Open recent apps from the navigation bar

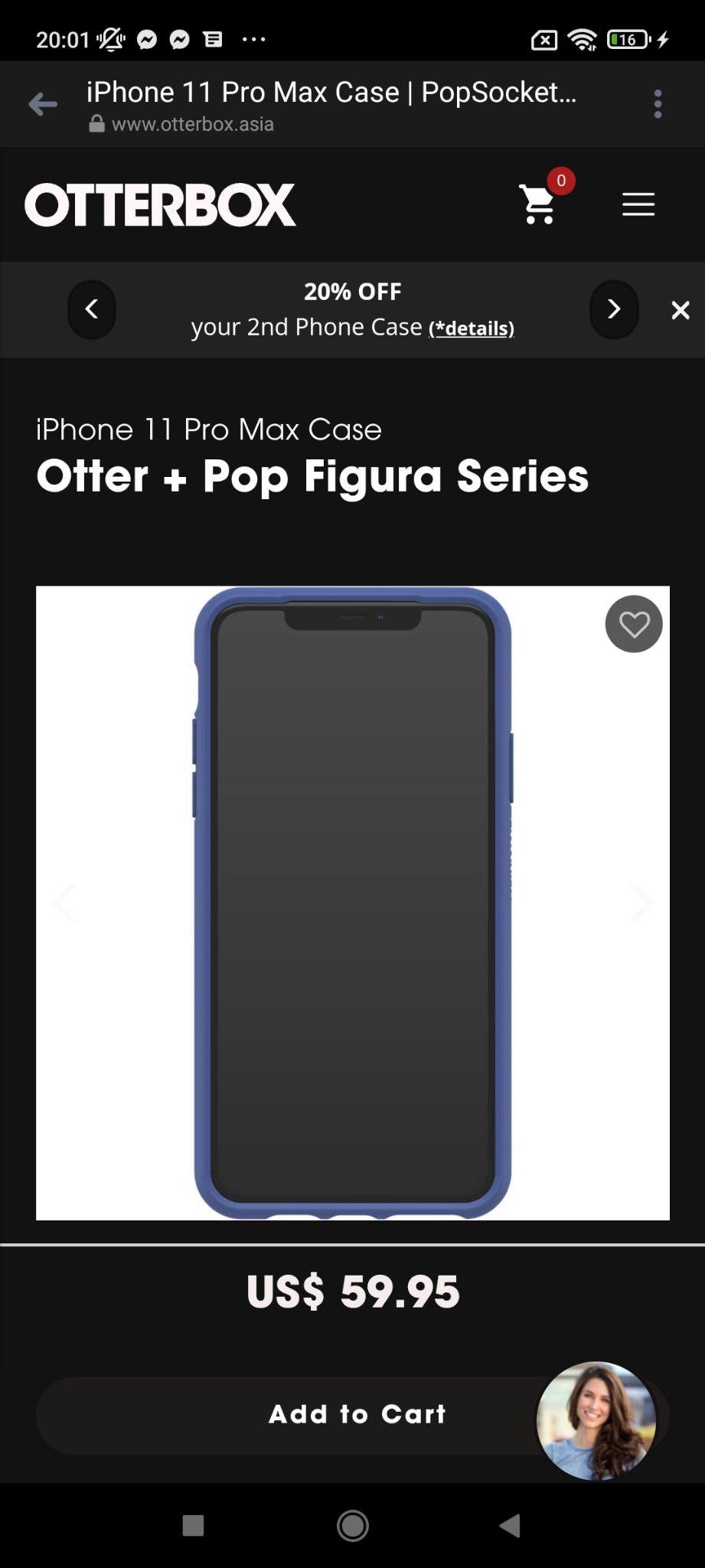(x=193, y=1526)
